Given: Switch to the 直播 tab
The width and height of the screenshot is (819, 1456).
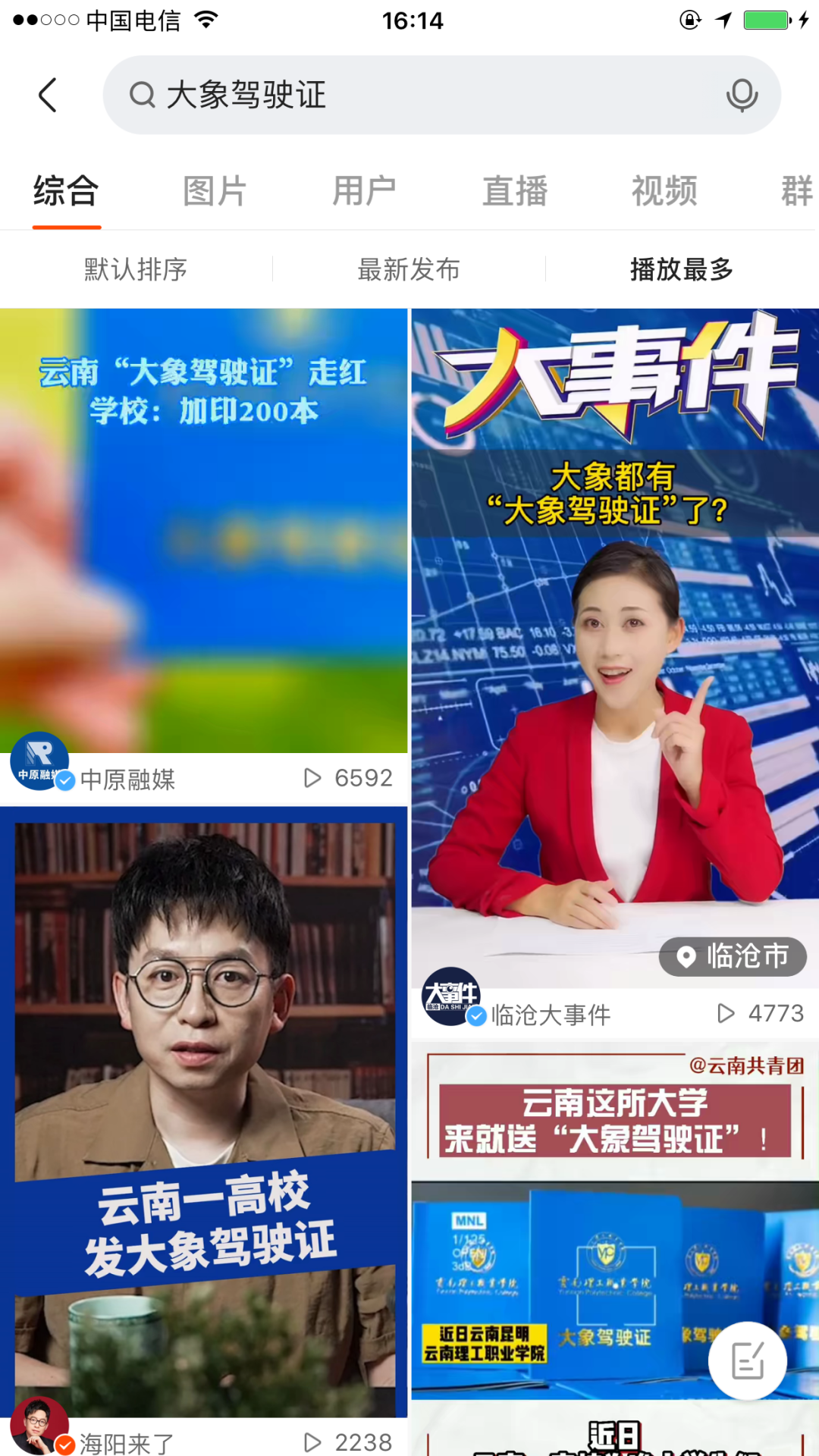Looking at the screenshot, I should click(x=515, y=191).
